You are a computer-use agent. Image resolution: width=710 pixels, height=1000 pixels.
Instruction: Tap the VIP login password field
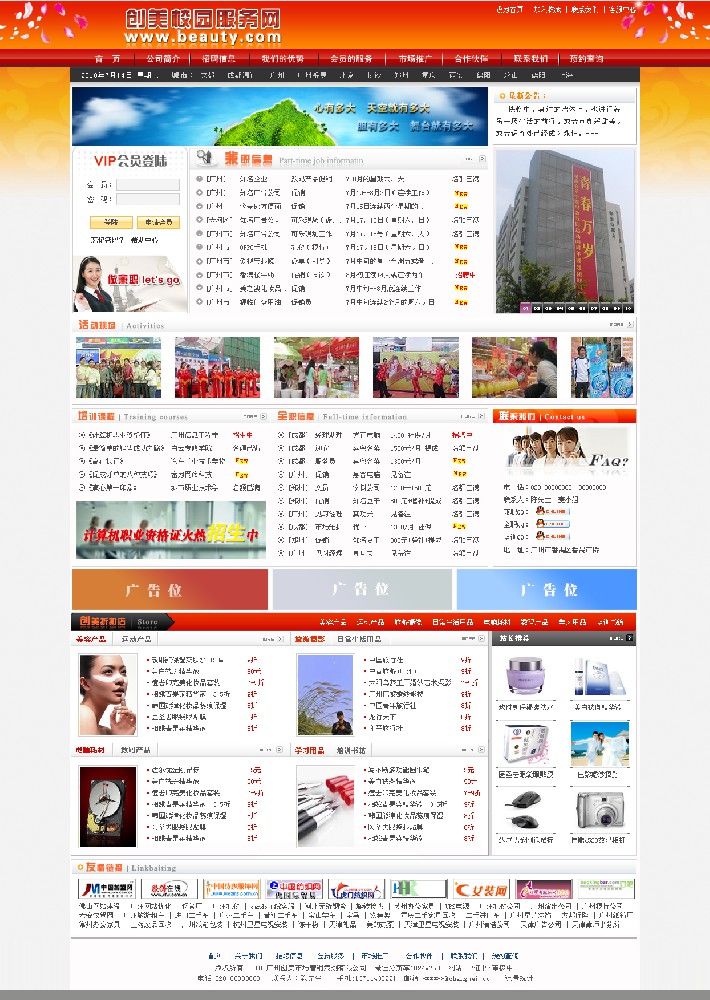coord(147,199)
